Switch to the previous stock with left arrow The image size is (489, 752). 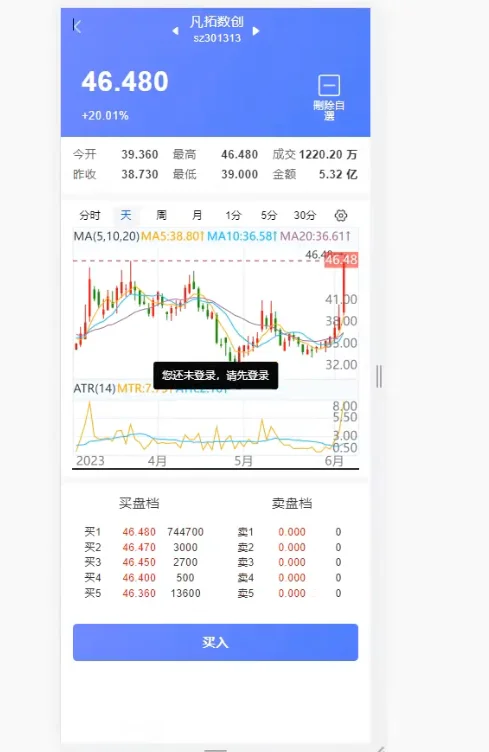(175, 31)
